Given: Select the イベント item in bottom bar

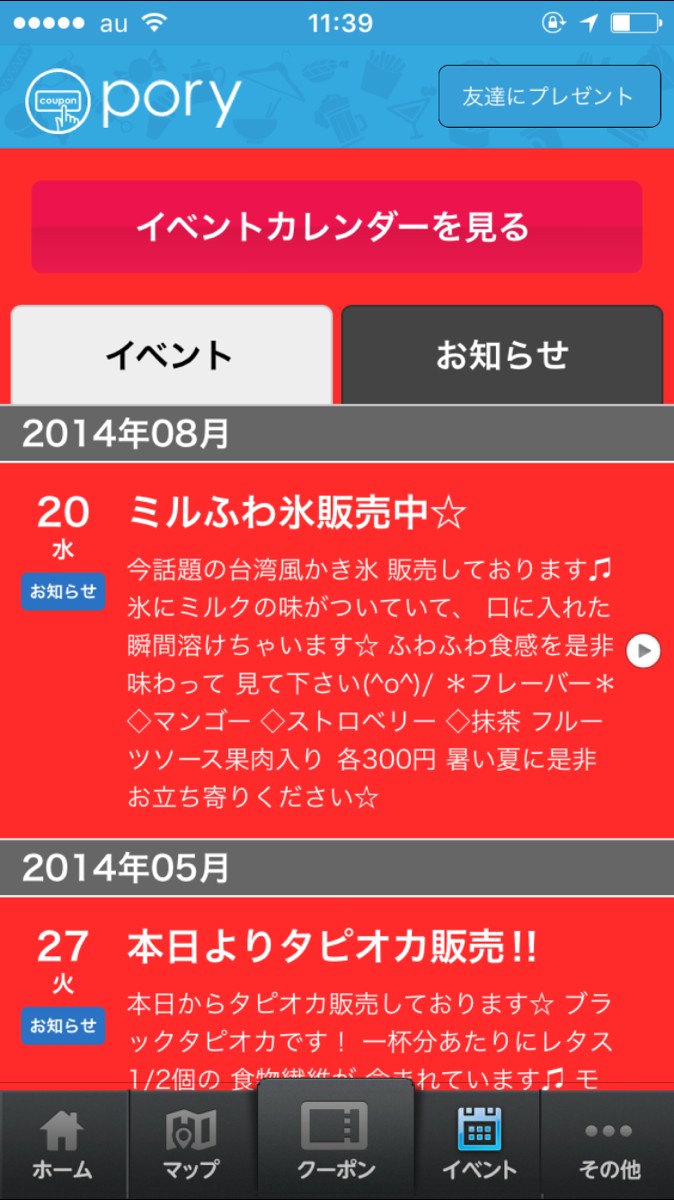Looking at the screenshot, I should point(479,1145).
